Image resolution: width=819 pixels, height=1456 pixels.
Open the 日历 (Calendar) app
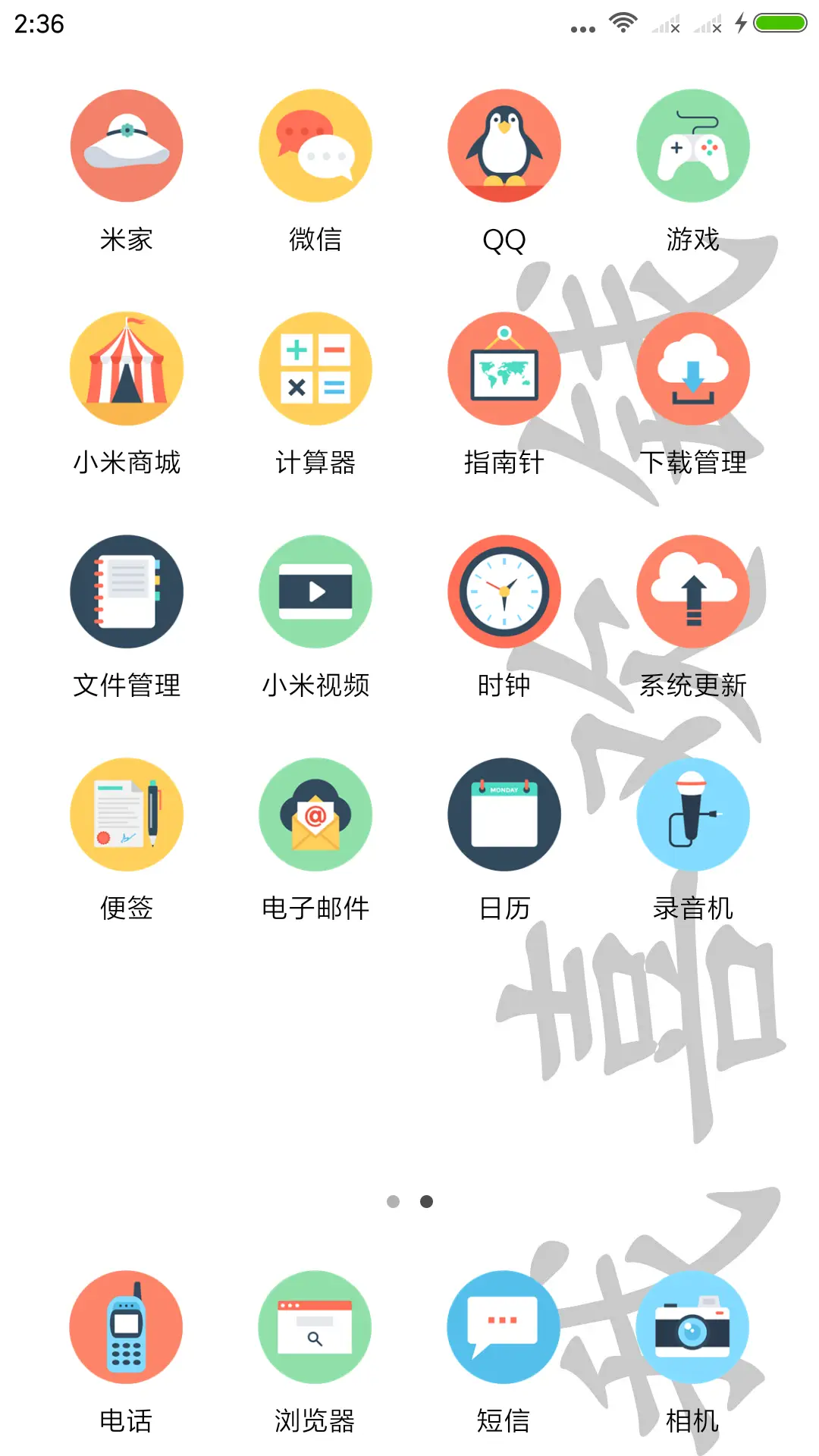(x=504, y=813)
